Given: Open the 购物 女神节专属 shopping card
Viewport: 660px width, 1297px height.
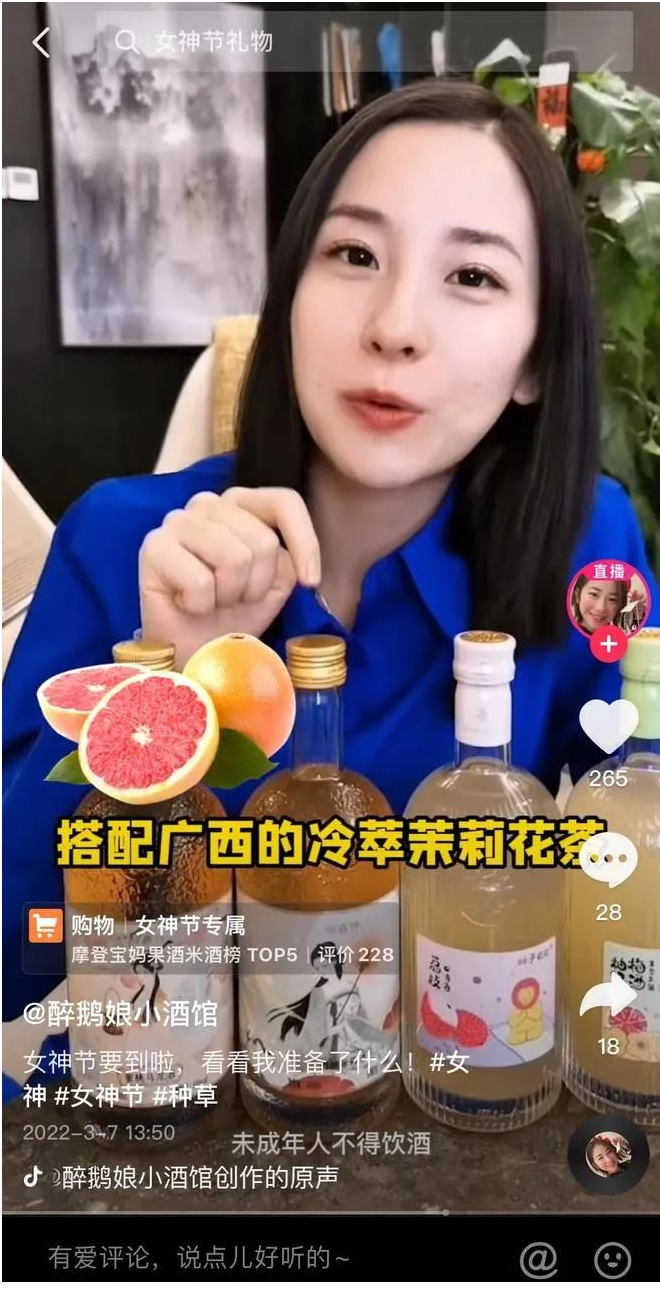Looking at the screenshot, I should coord(212,938).
